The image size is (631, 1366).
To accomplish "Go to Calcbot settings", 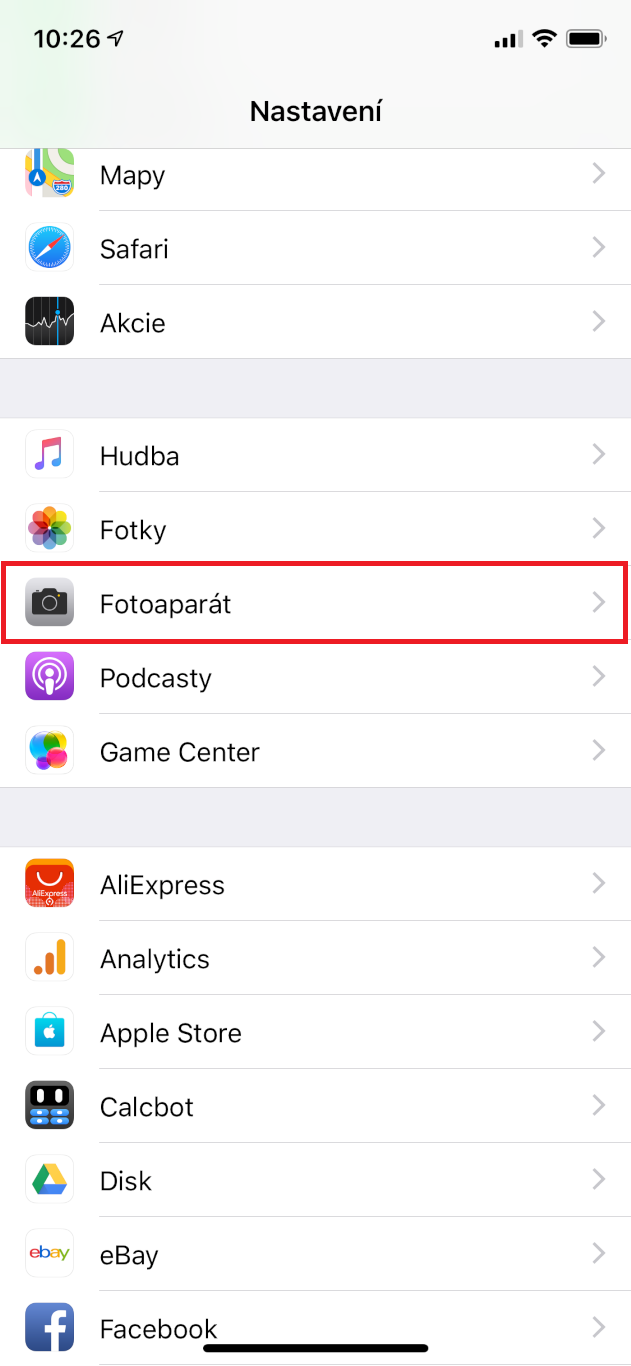I will [x=315, y=1107].
